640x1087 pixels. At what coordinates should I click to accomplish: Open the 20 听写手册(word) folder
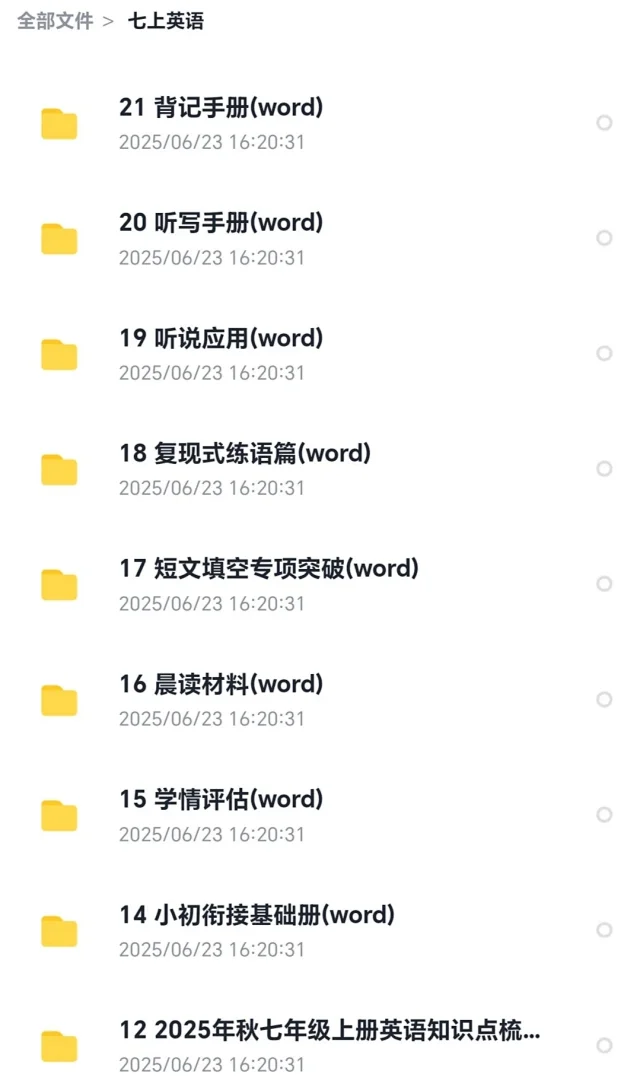[x=320, y=238]
